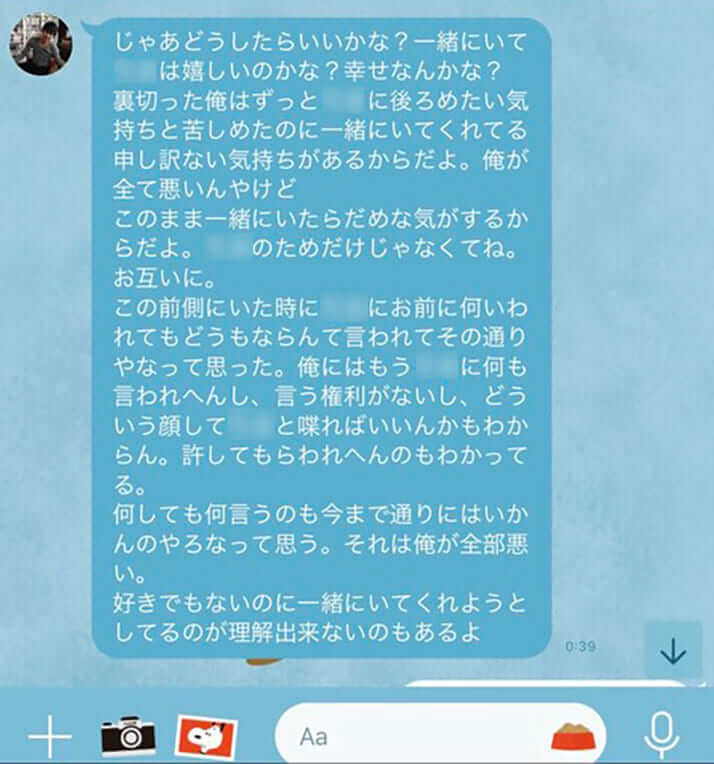
Task: Open the plus attachment menu
Action: pyautogui.click(x=50, y=737)
